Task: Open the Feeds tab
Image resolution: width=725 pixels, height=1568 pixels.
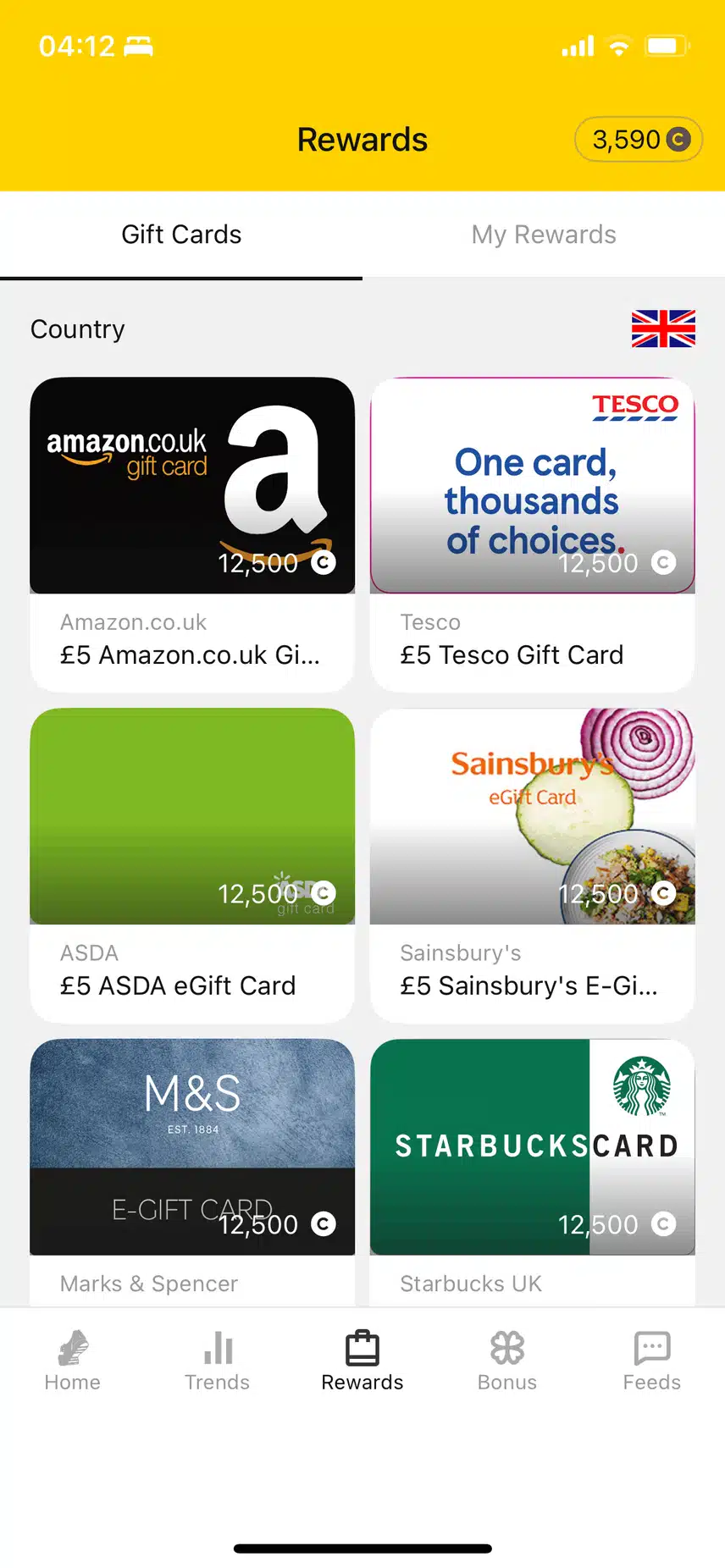Action: click(x=652, y=1361)
